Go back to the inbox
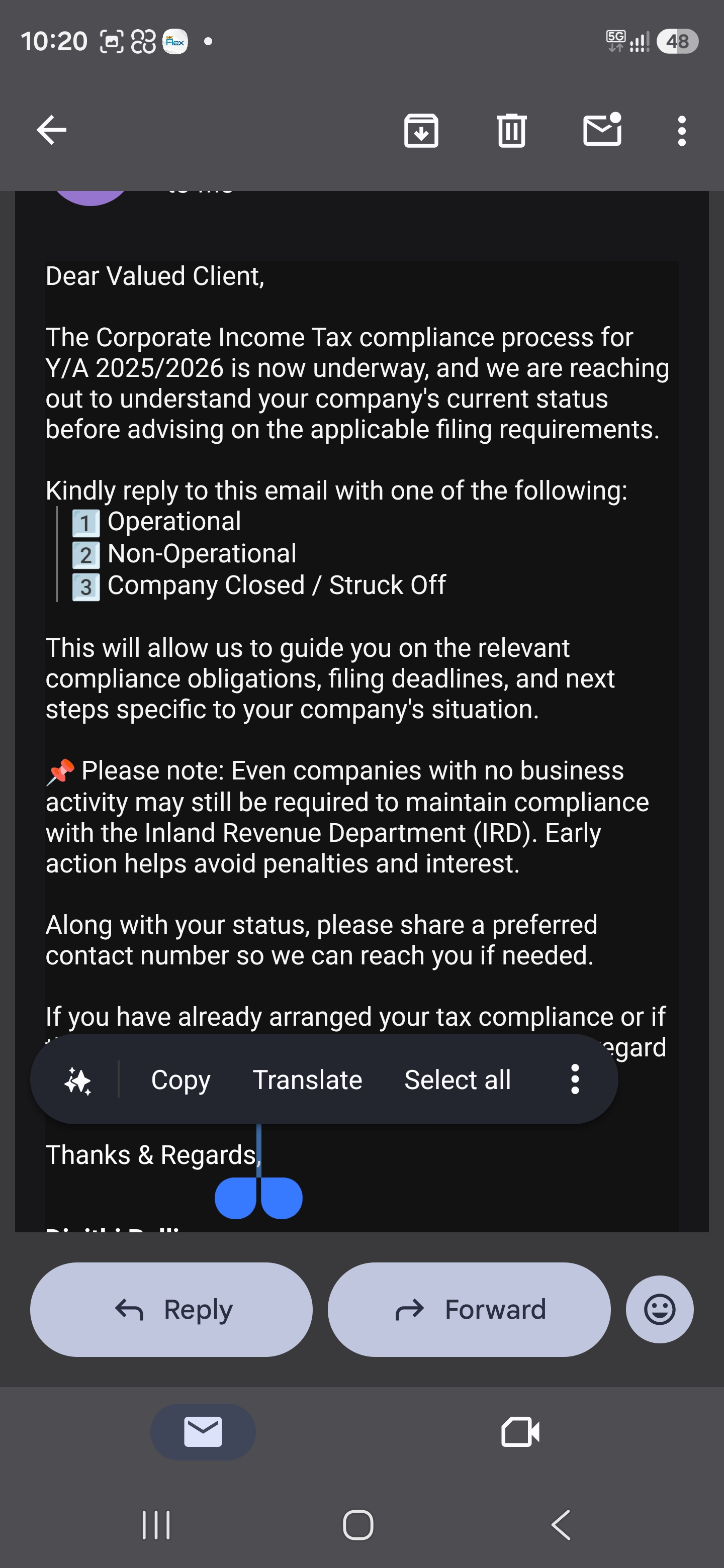The width and height of the screenshot is (724, 1568). (52, 130)
